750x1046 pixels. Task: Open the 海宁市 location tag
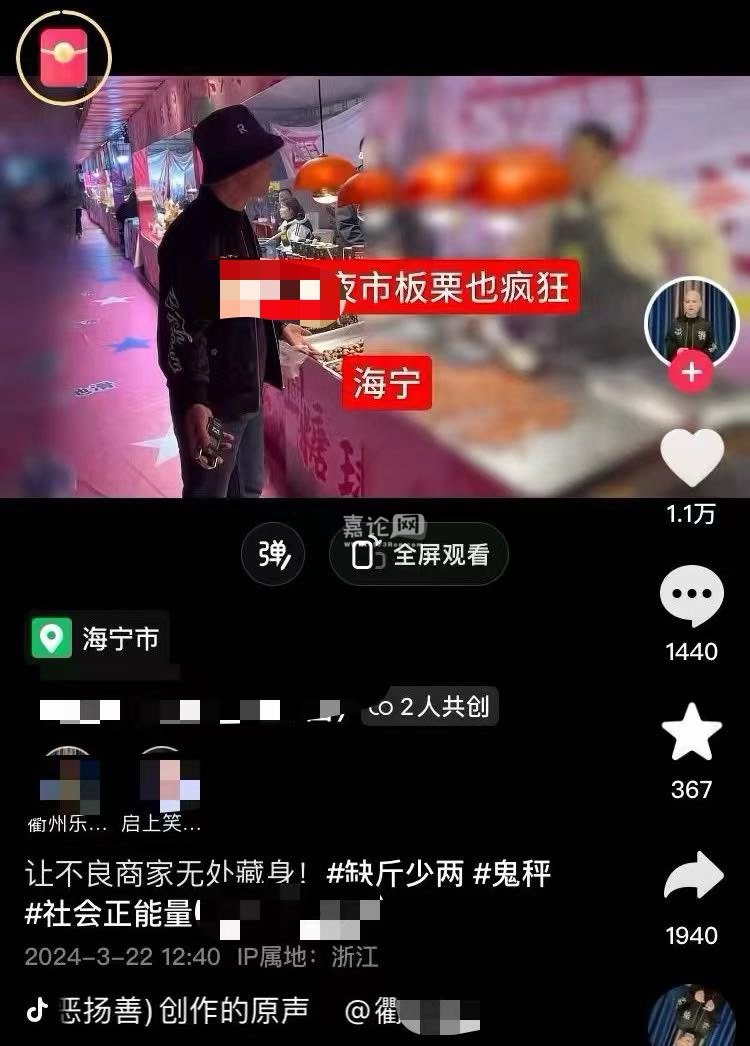(x=98, y=639)
